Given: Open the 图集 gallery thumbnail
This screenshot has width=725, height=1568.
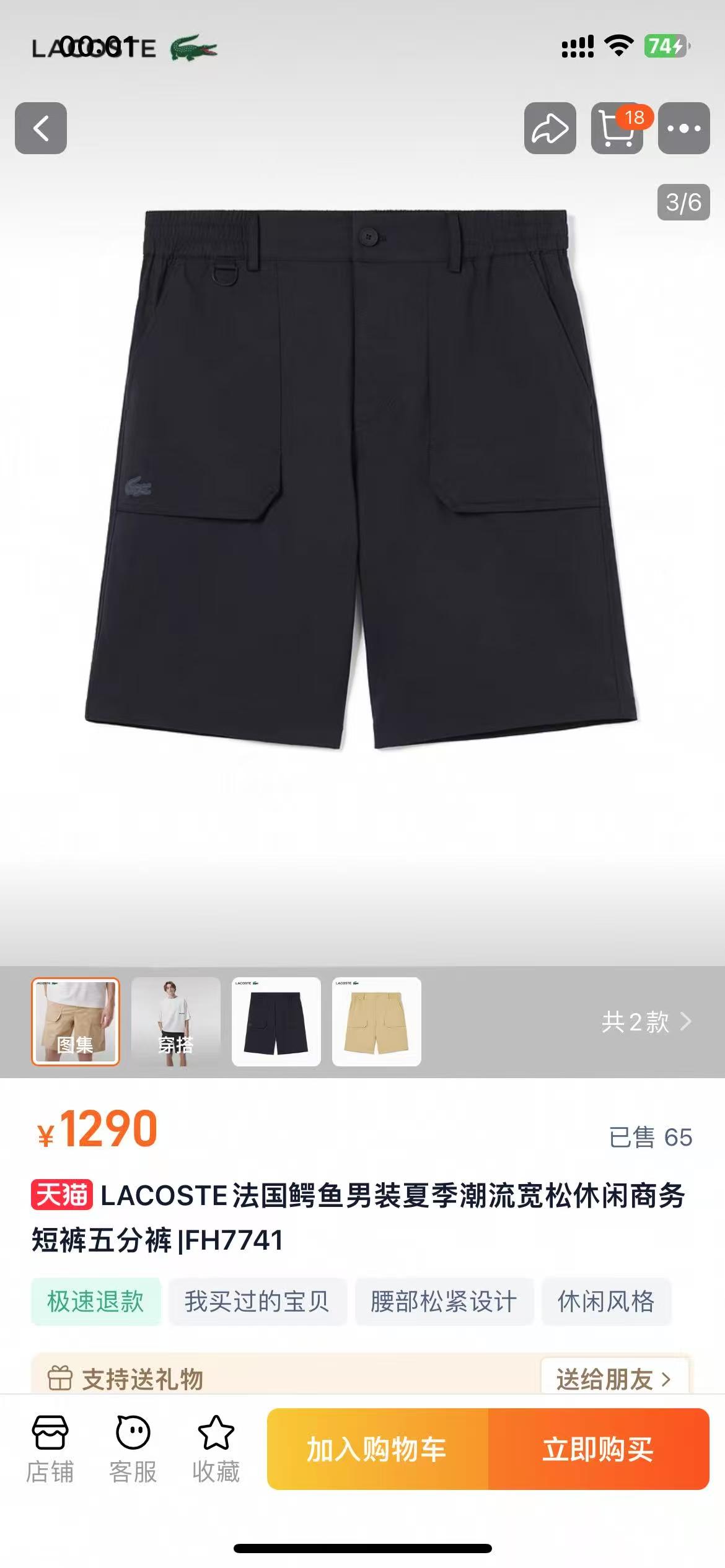Looking at the screenshot, I should (76, 1021).
